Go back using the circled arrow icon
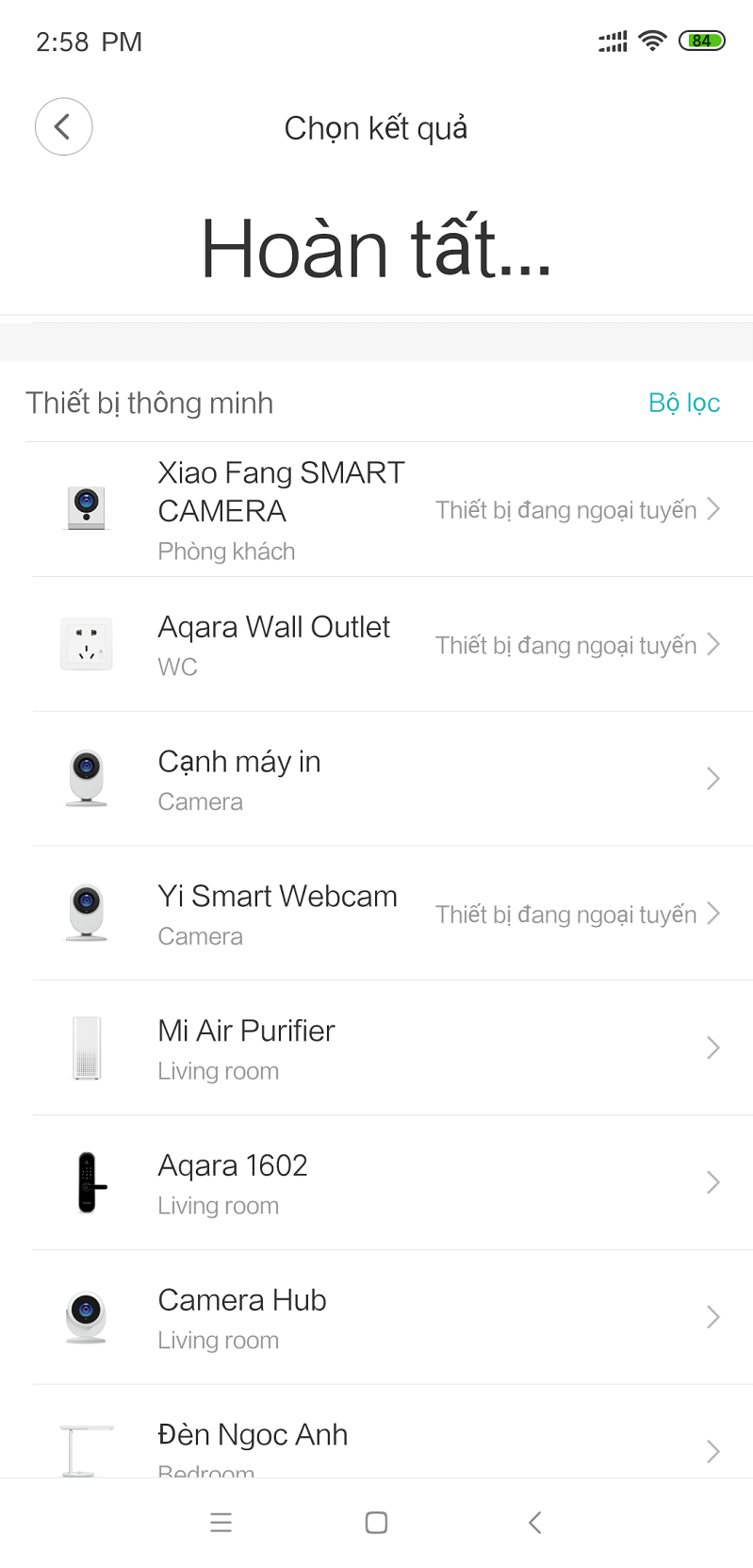Screen dimensions: 753x1568 click(x=63, y=126)
